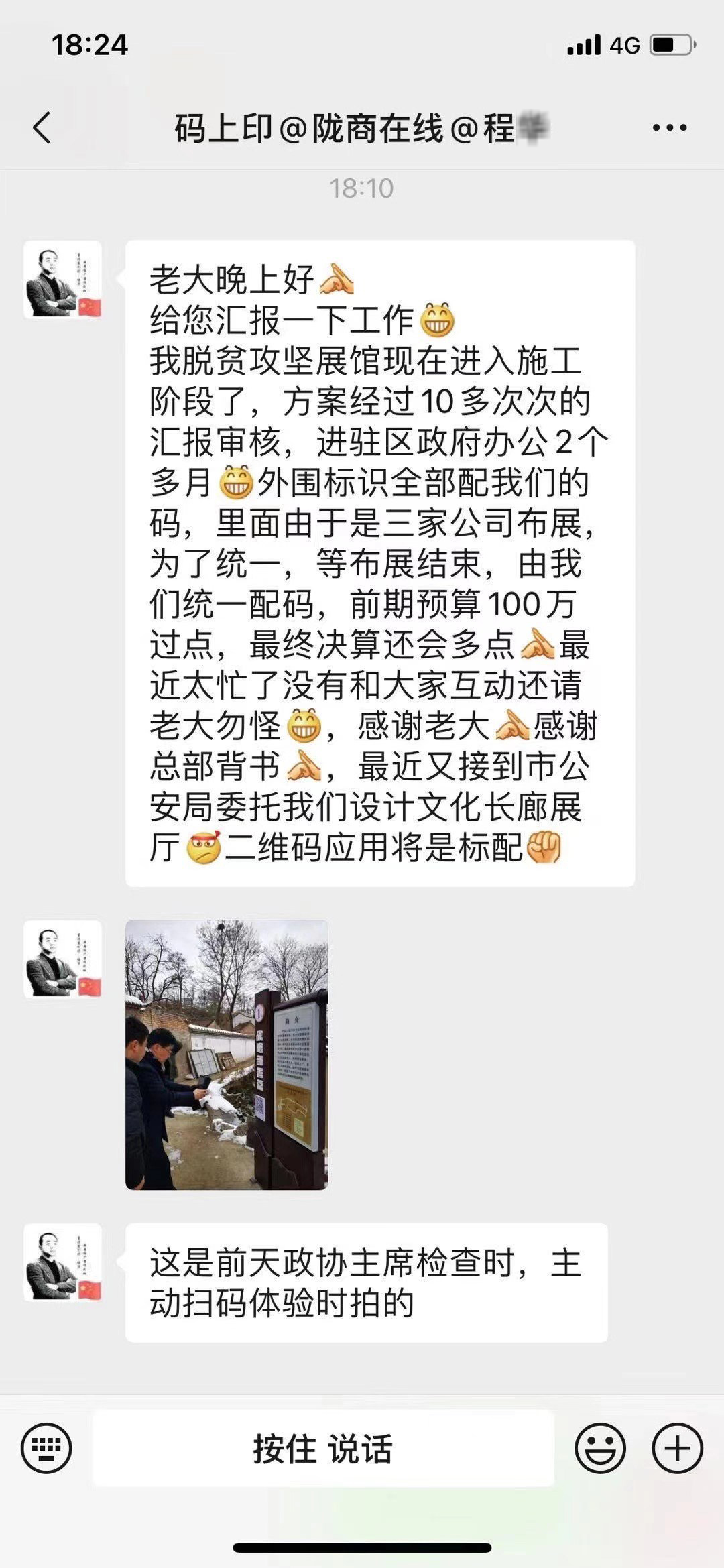
Task: Tap the 按住 说话 voice button
Action: (x=322, y=1449)
